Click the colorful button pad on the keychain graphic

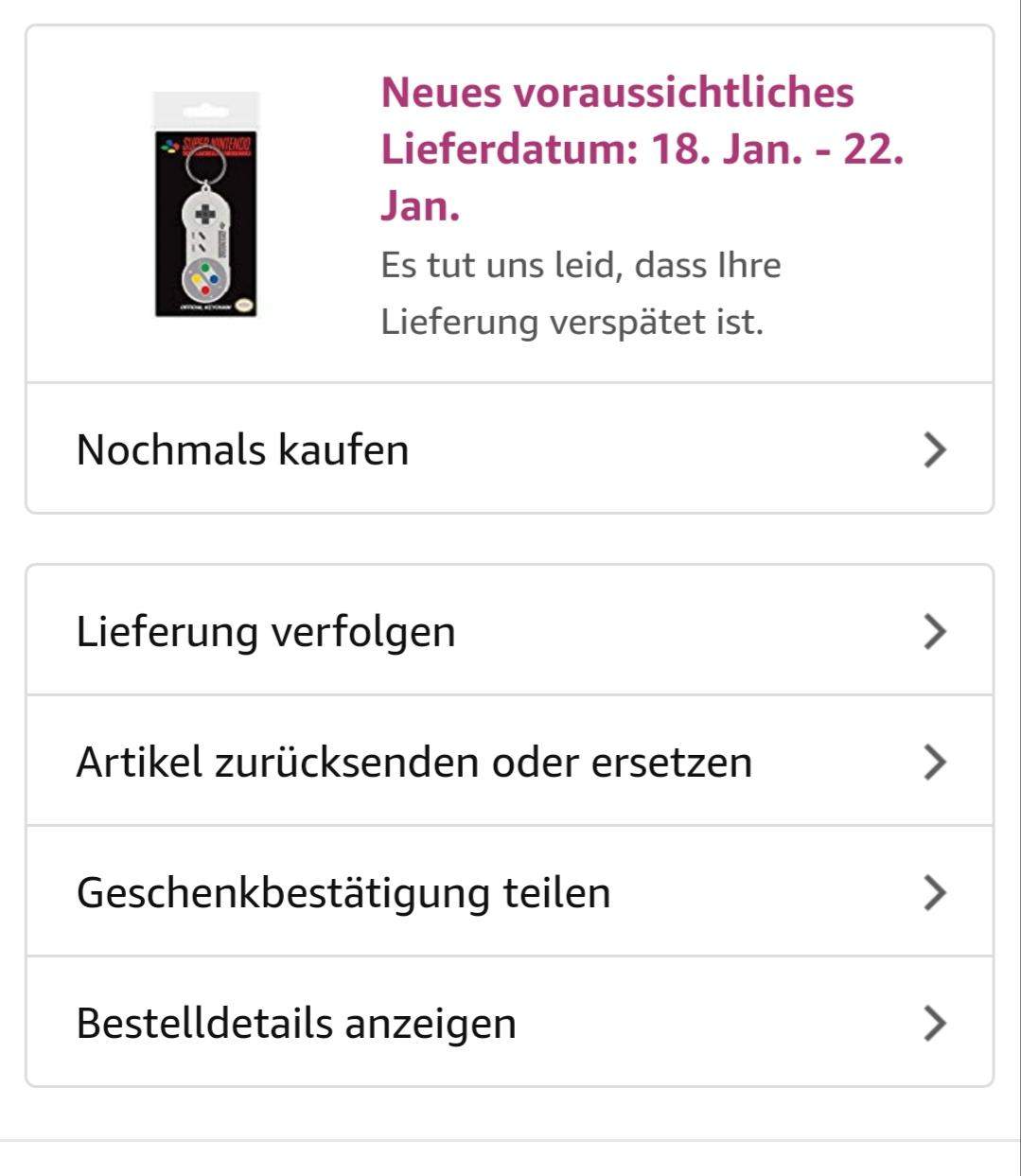(x=205, y=277)
